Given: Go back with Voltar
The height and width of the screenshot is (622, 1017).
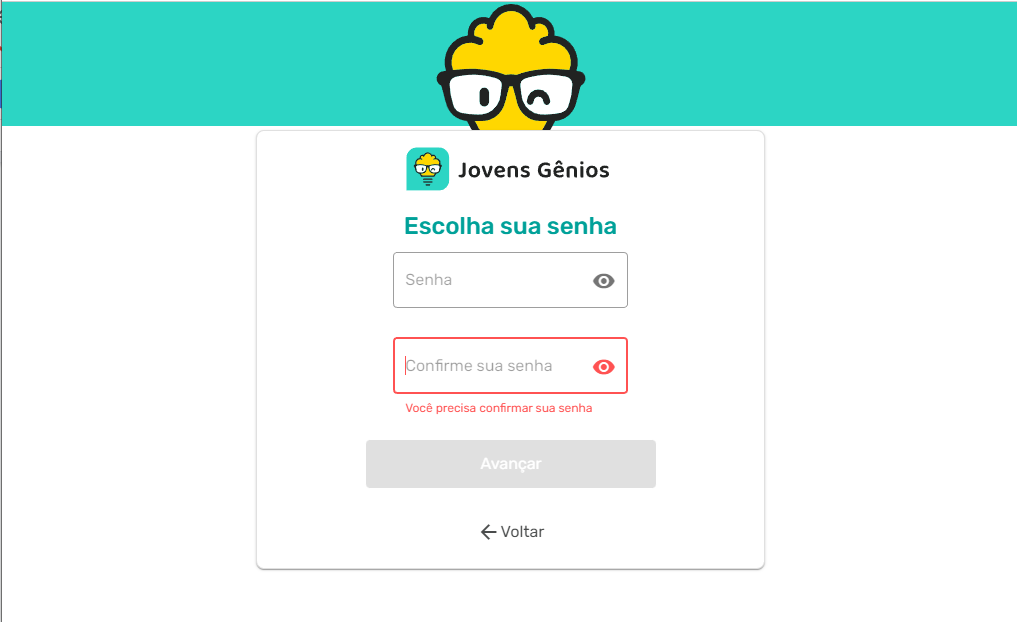Looking at the screenshot, I should pyautogui.click(x=512, y=532).
